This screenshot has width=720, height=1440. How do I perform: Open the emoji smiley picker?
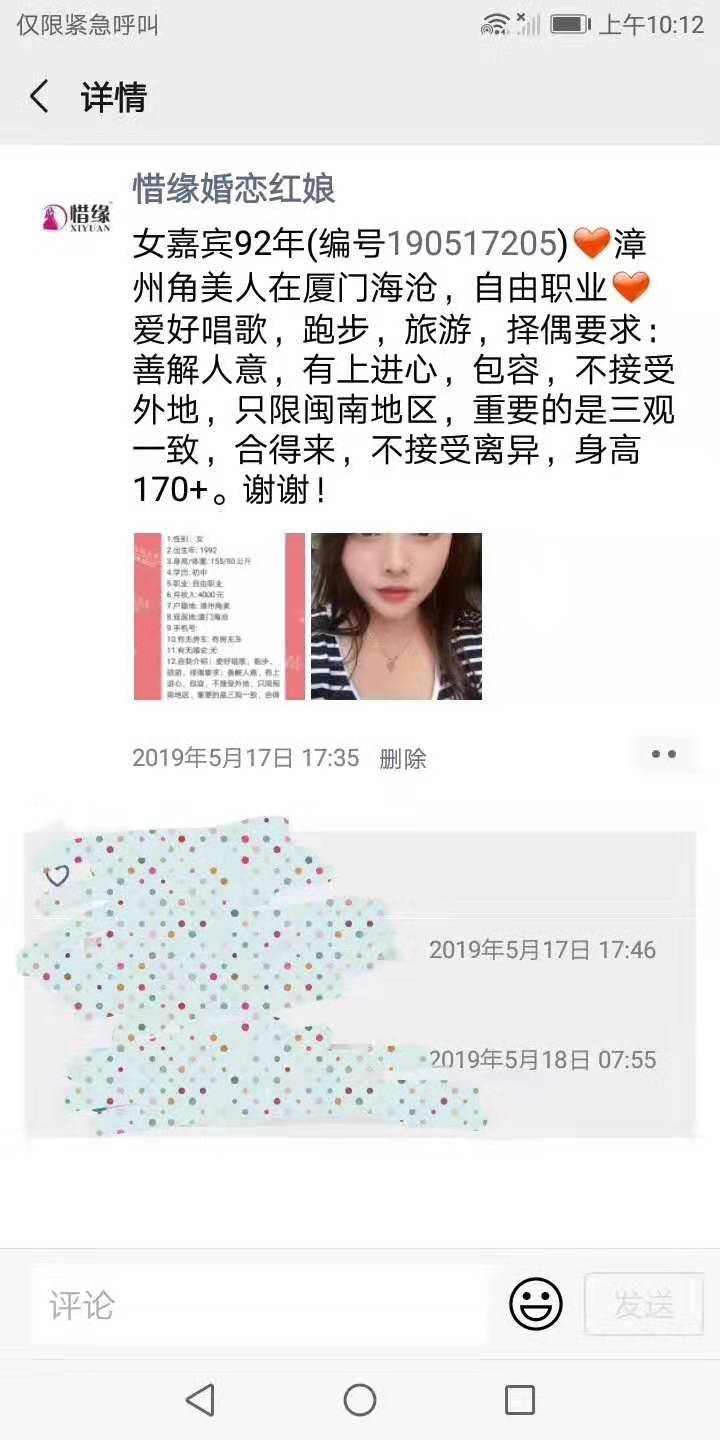536,1304
